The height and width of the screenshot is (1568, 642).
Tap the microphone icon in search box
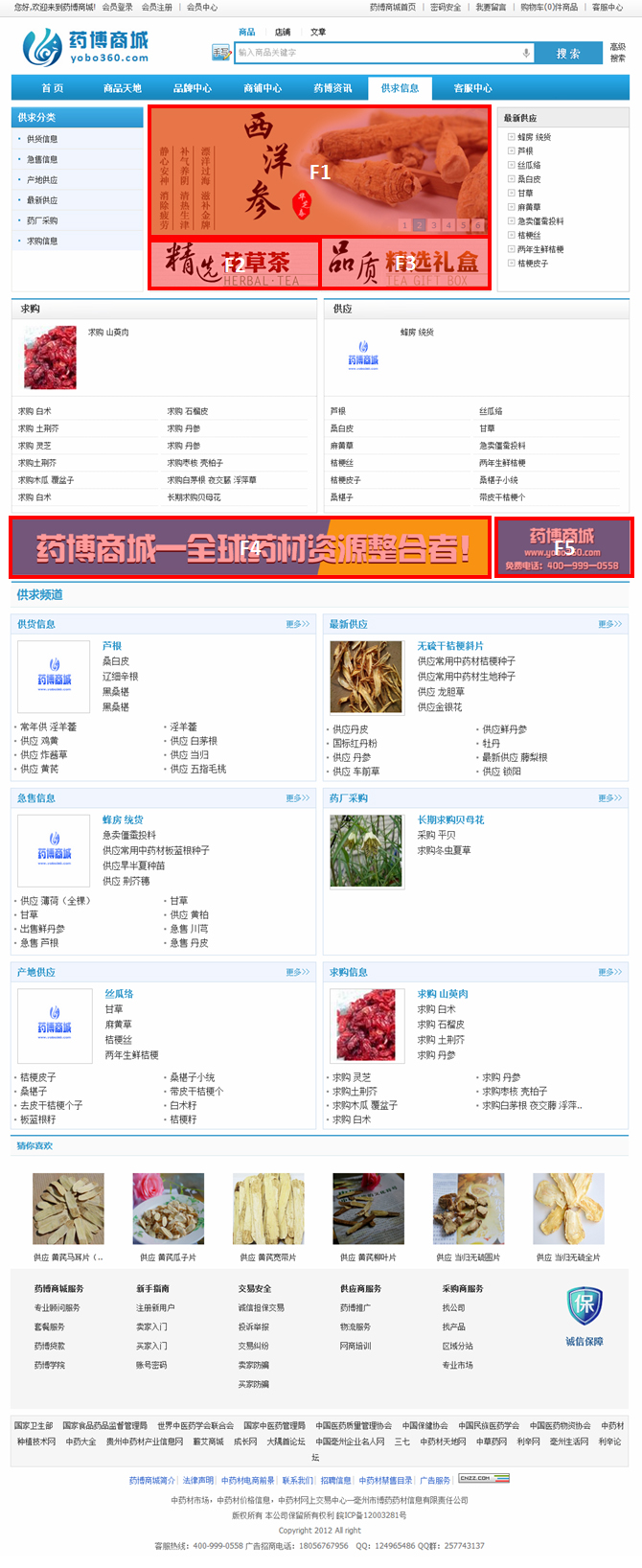tap(526, 53)
